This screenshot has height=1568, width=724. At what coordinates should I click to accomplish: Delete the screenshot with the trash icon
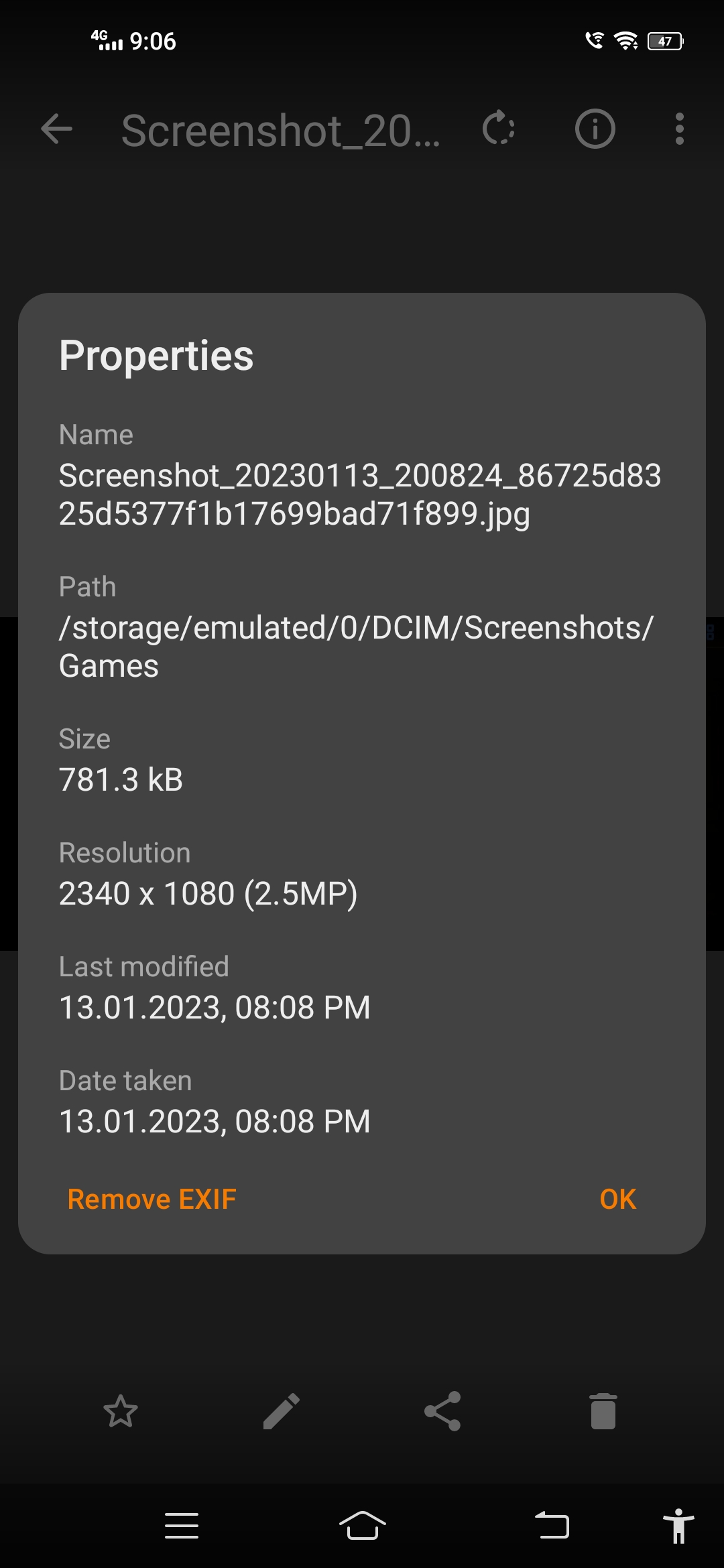[603, 1411]
